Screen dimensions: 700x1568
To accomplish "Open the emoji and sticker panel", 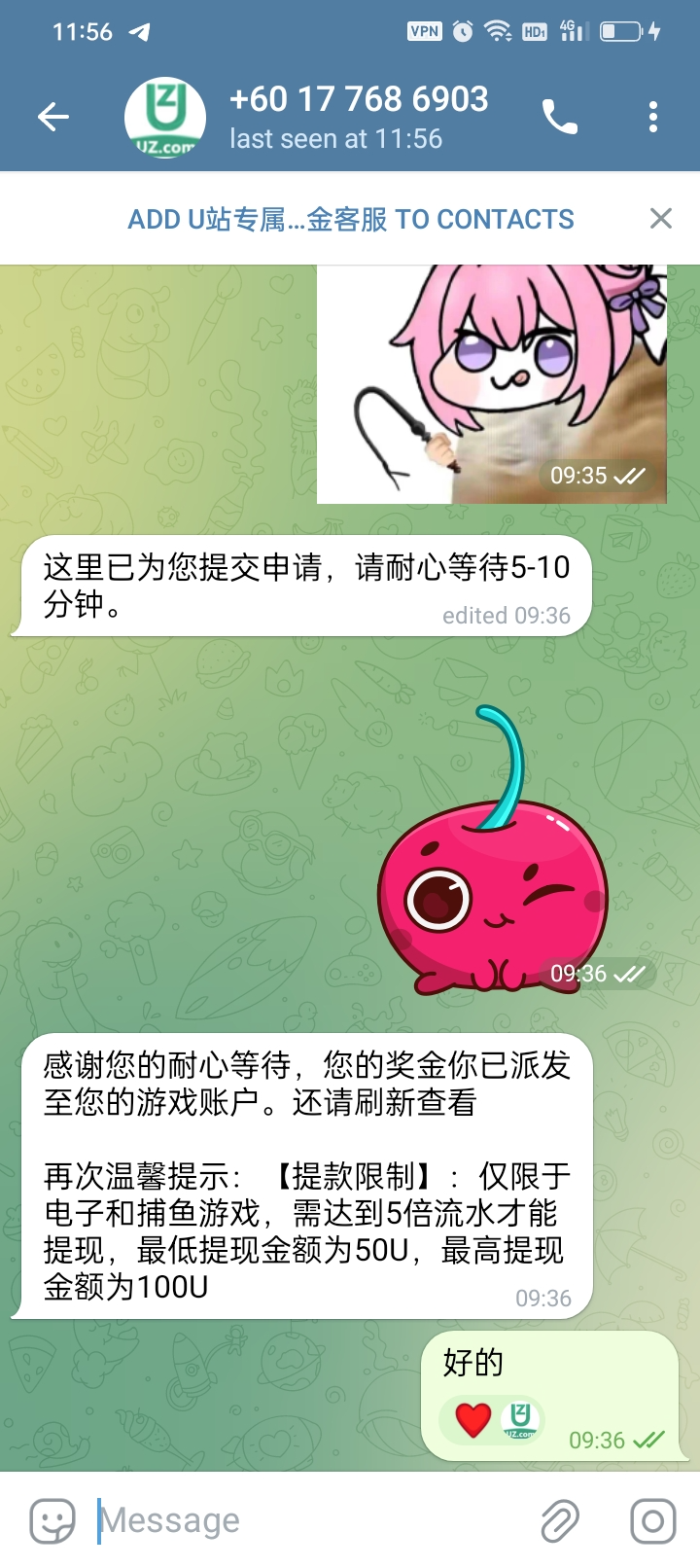I will [x=52, y=1519].
